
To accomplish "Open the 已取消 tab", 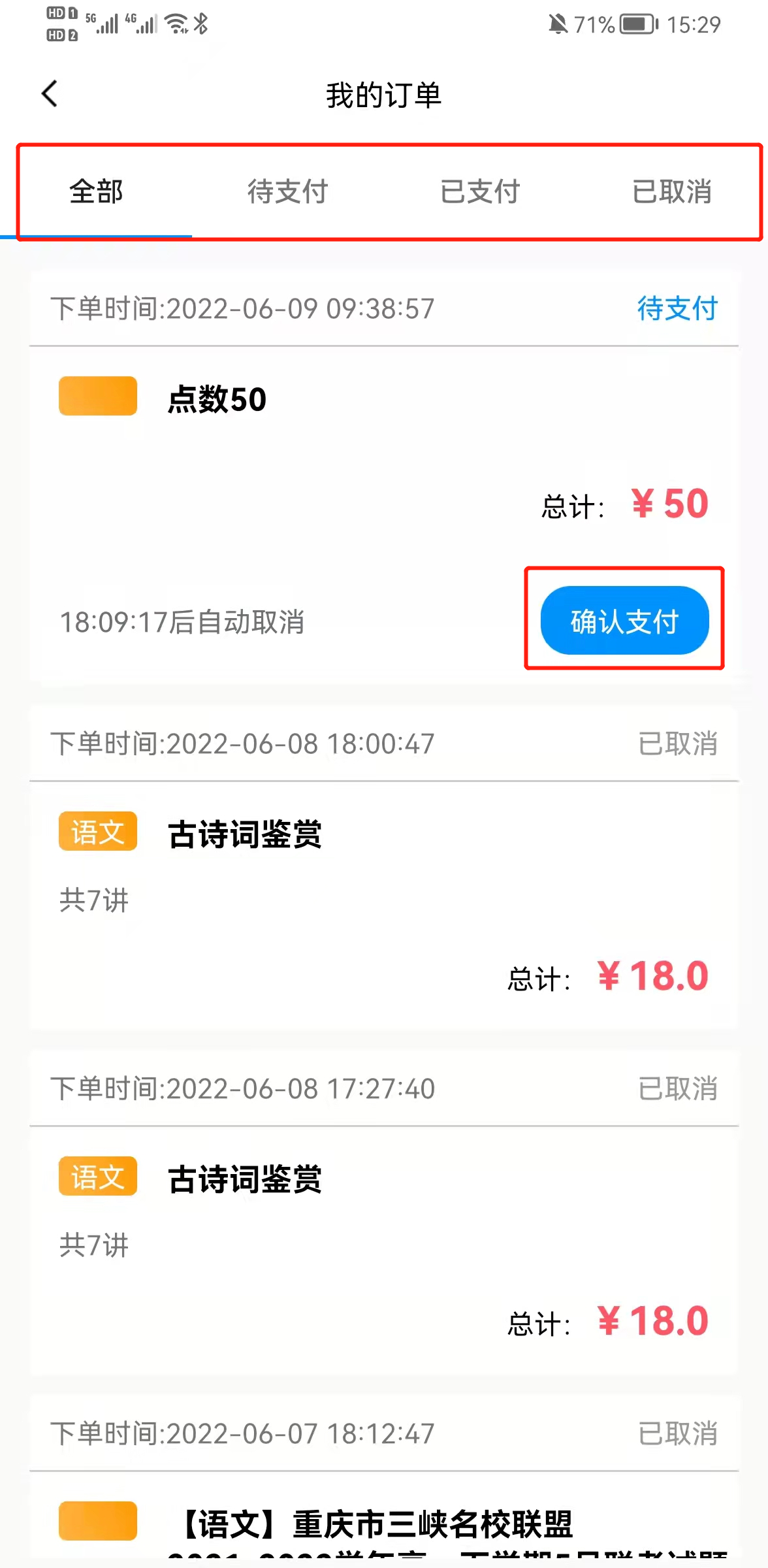I will tap(672, 192).
